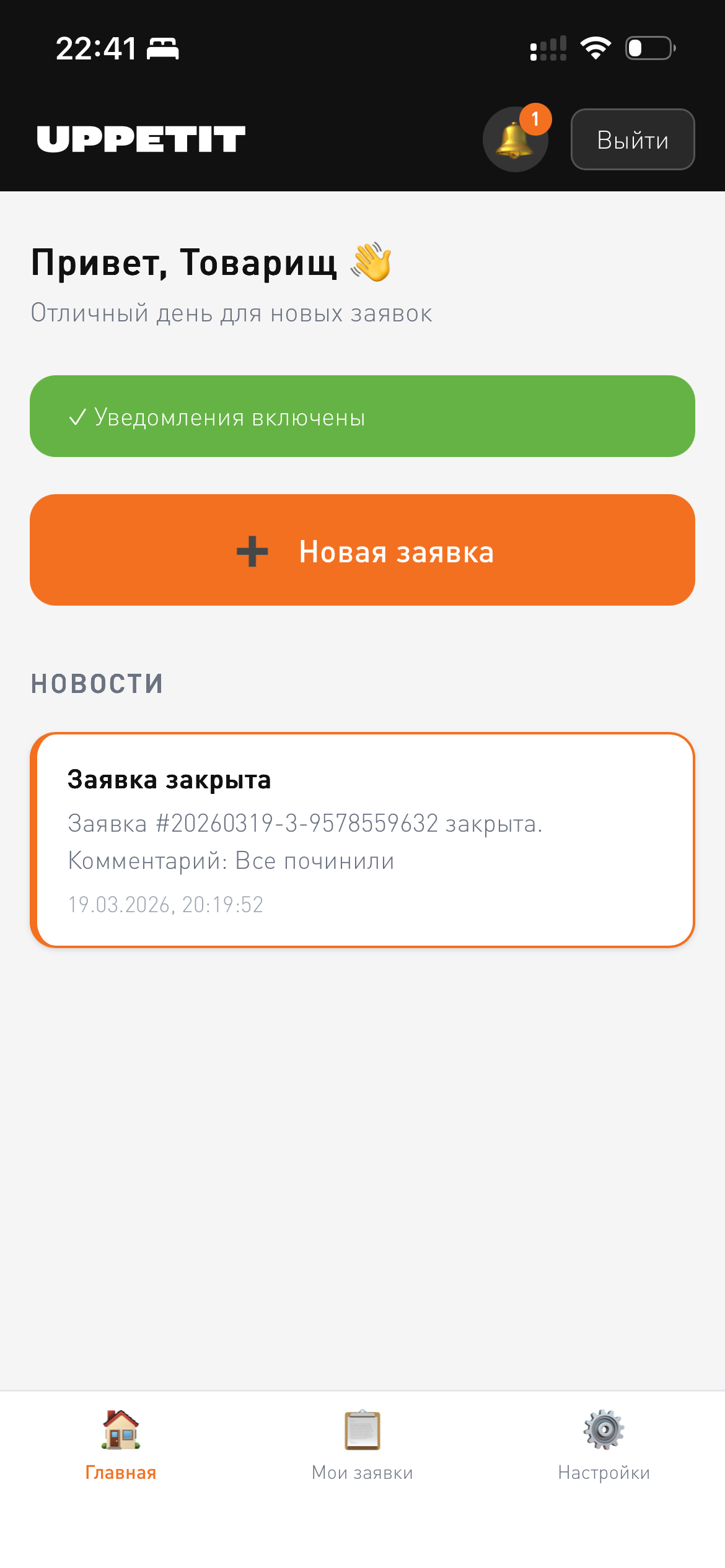Tap the notification badge showing 1
The width and height of the screenshot is (725, 1568).
(534, 119)
